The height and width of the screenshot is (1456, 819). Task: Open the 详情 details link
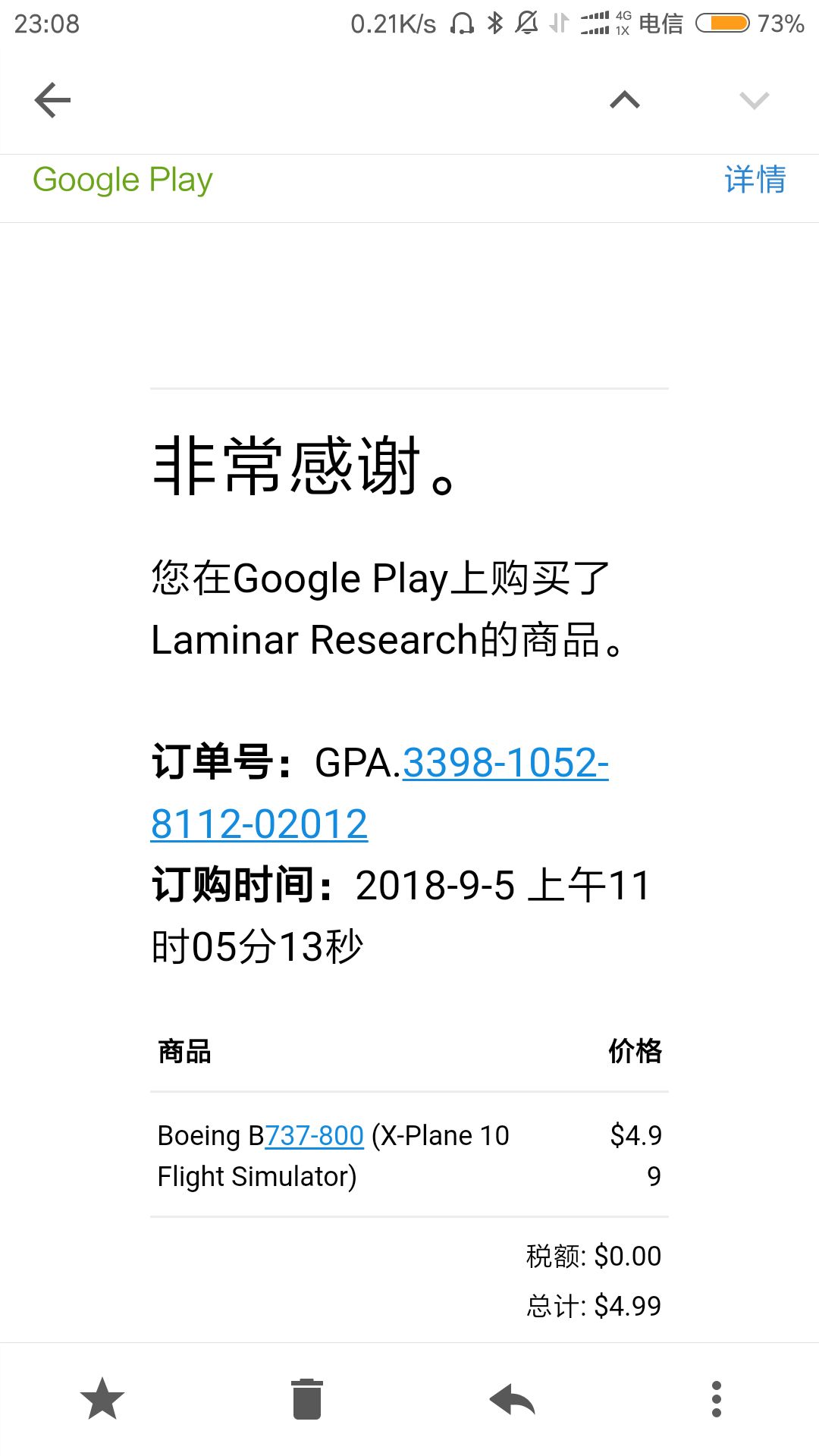point(755,180)
